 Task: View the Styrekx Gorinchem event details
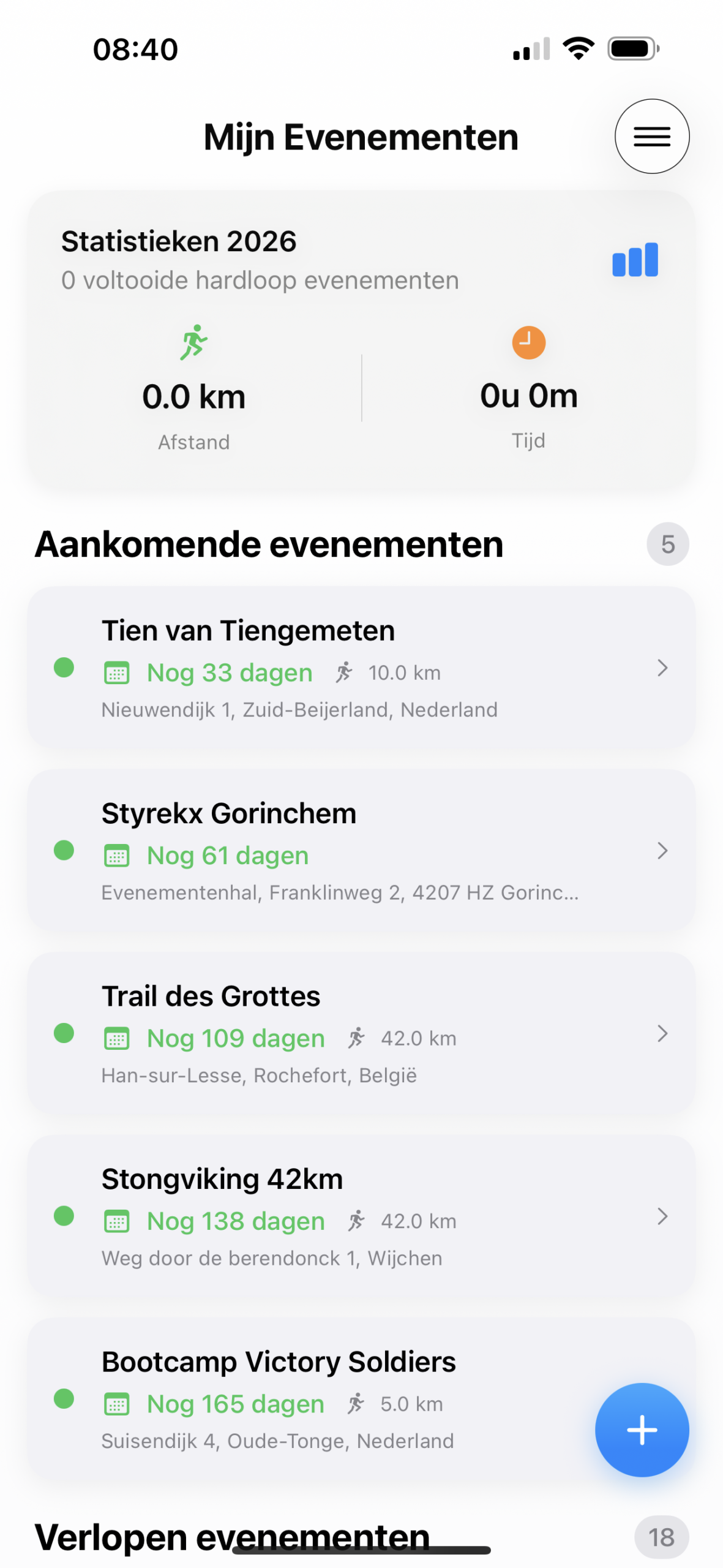[361, 850]
